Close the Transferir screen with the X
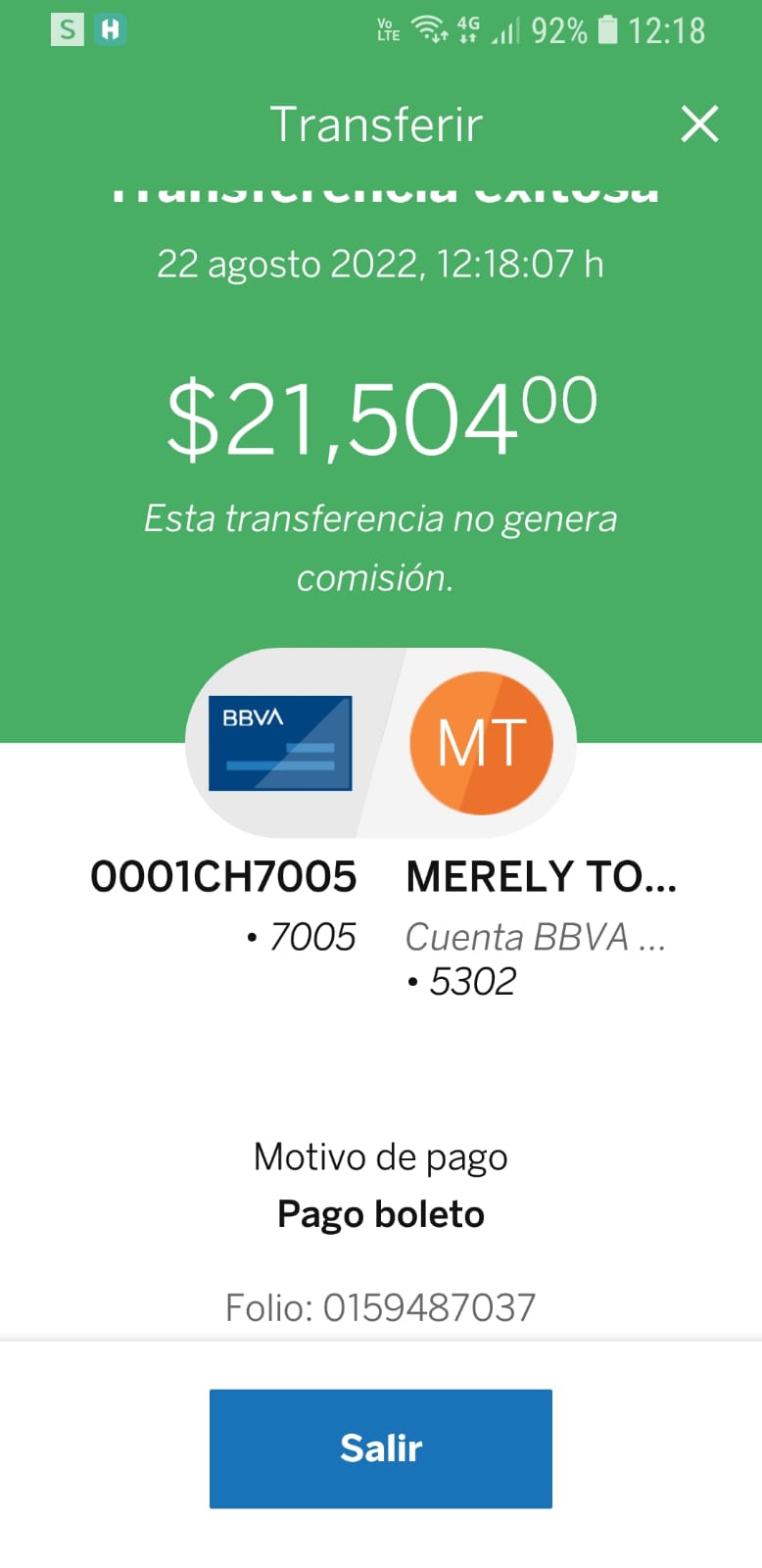The height and width of the screenshot is (1568, 762). tap(699, 124)
